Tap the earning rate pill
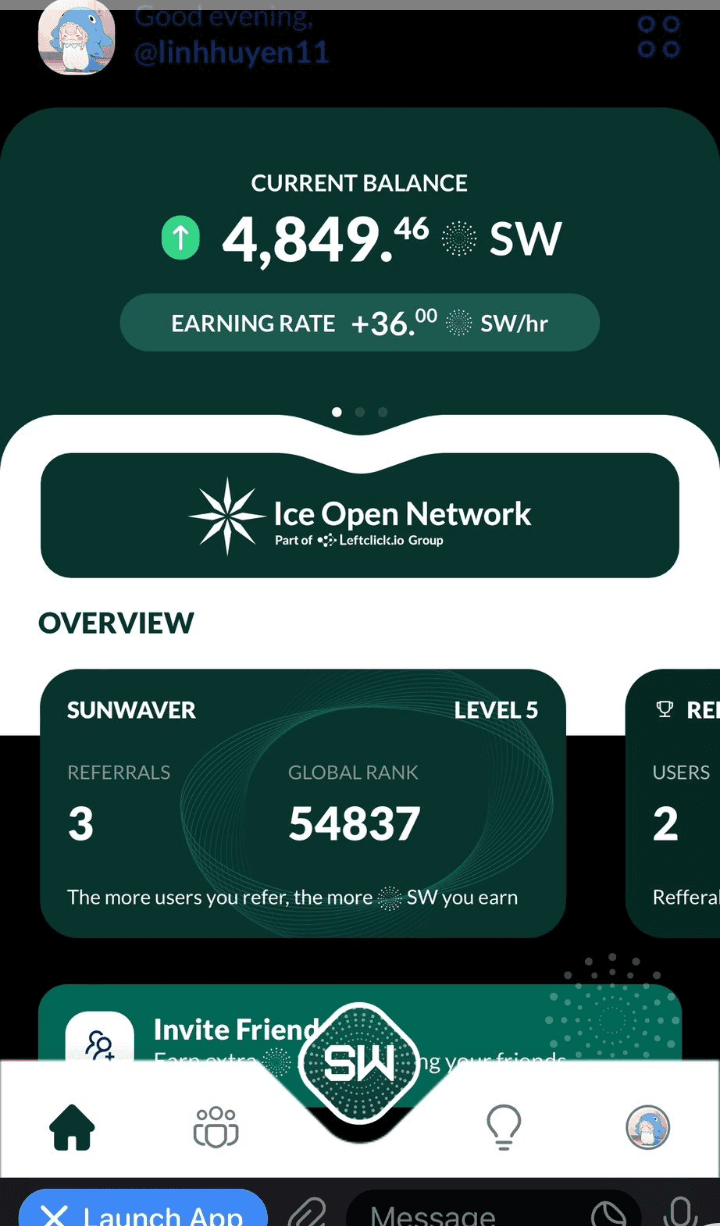The height and width of the screenshot is (1226, 720). (359, 323)
